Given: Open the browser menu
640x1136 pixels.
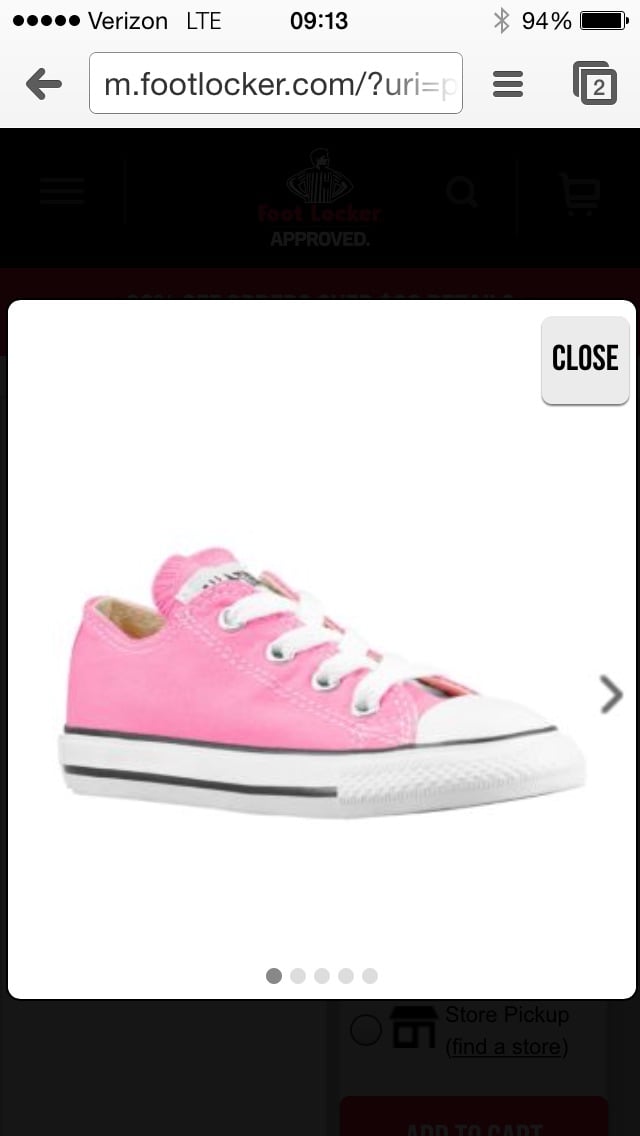Looking at the screenshot, I should point(508,84).
